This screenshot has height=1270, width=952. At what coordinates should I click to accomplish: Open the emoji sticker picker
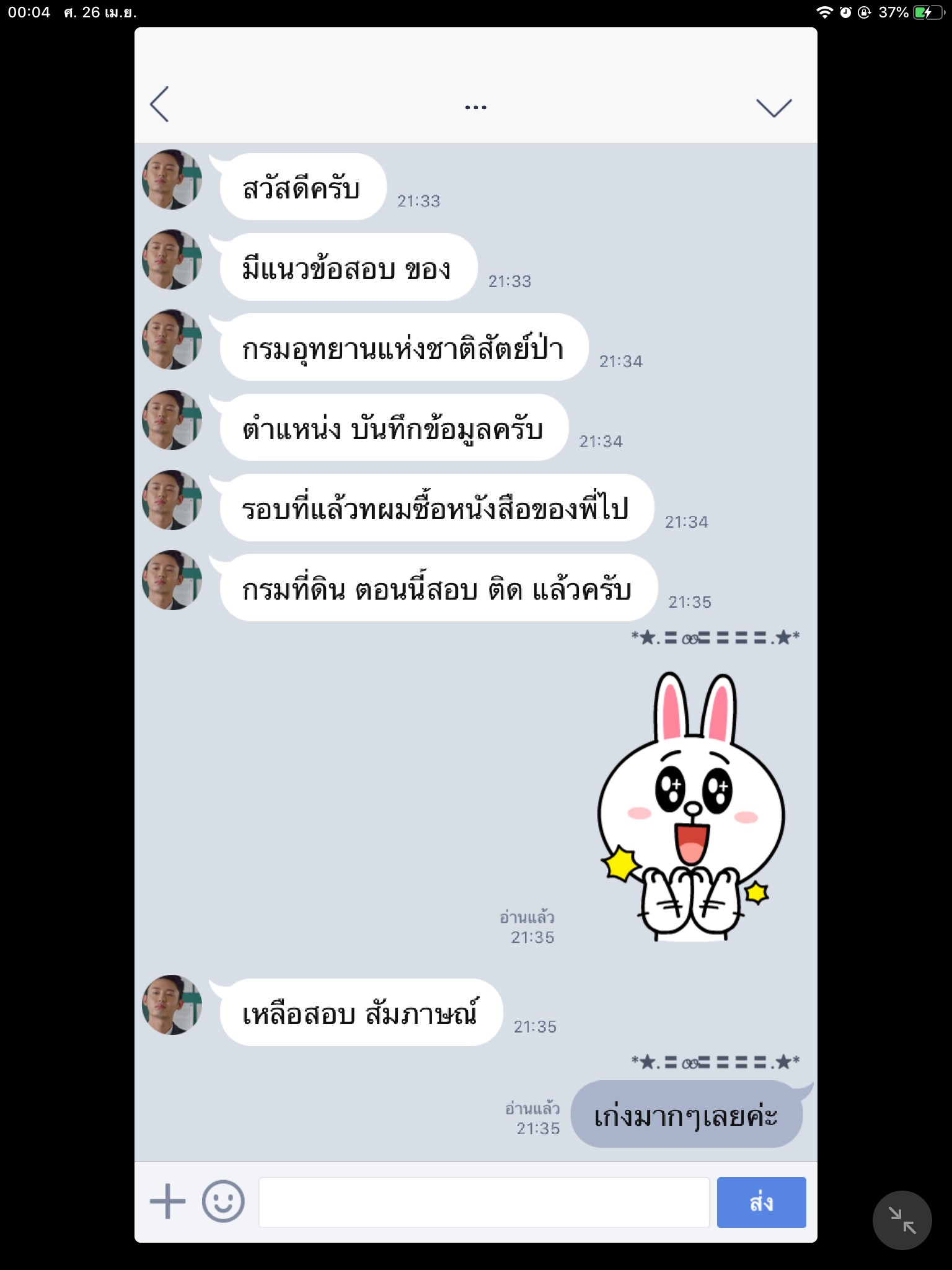tap(223, 1201)
